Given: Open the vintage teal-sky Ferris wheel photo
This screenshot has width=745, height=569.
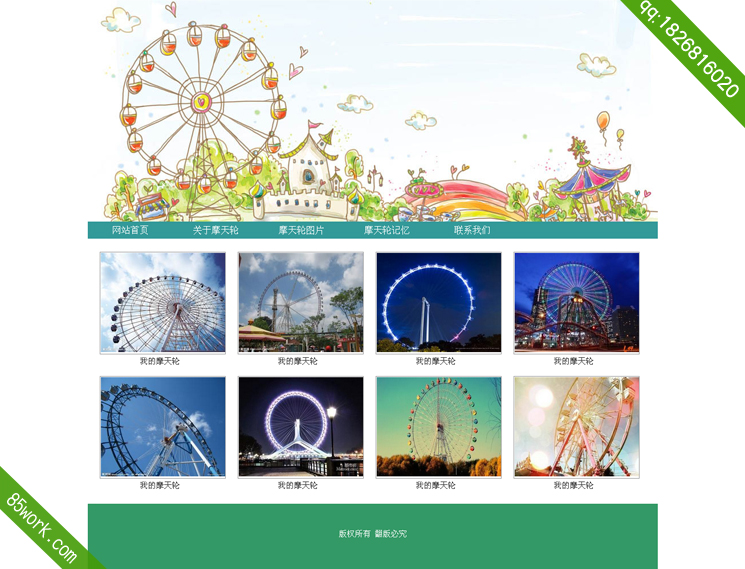Looking at the screenshot, I should (439, 426).
